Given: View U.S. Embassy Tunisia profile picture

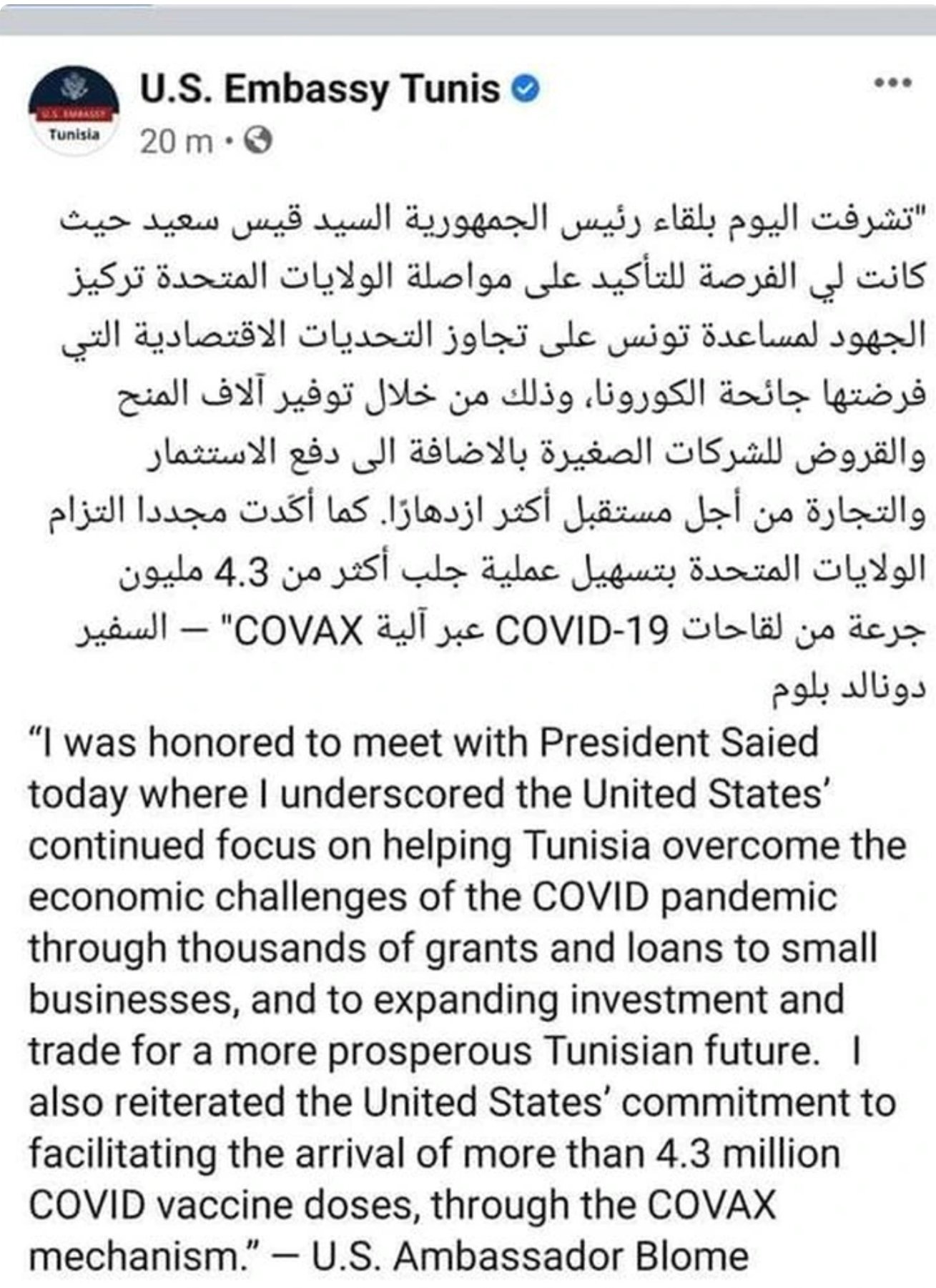Looking at the screenshot, I should [74, 109].
